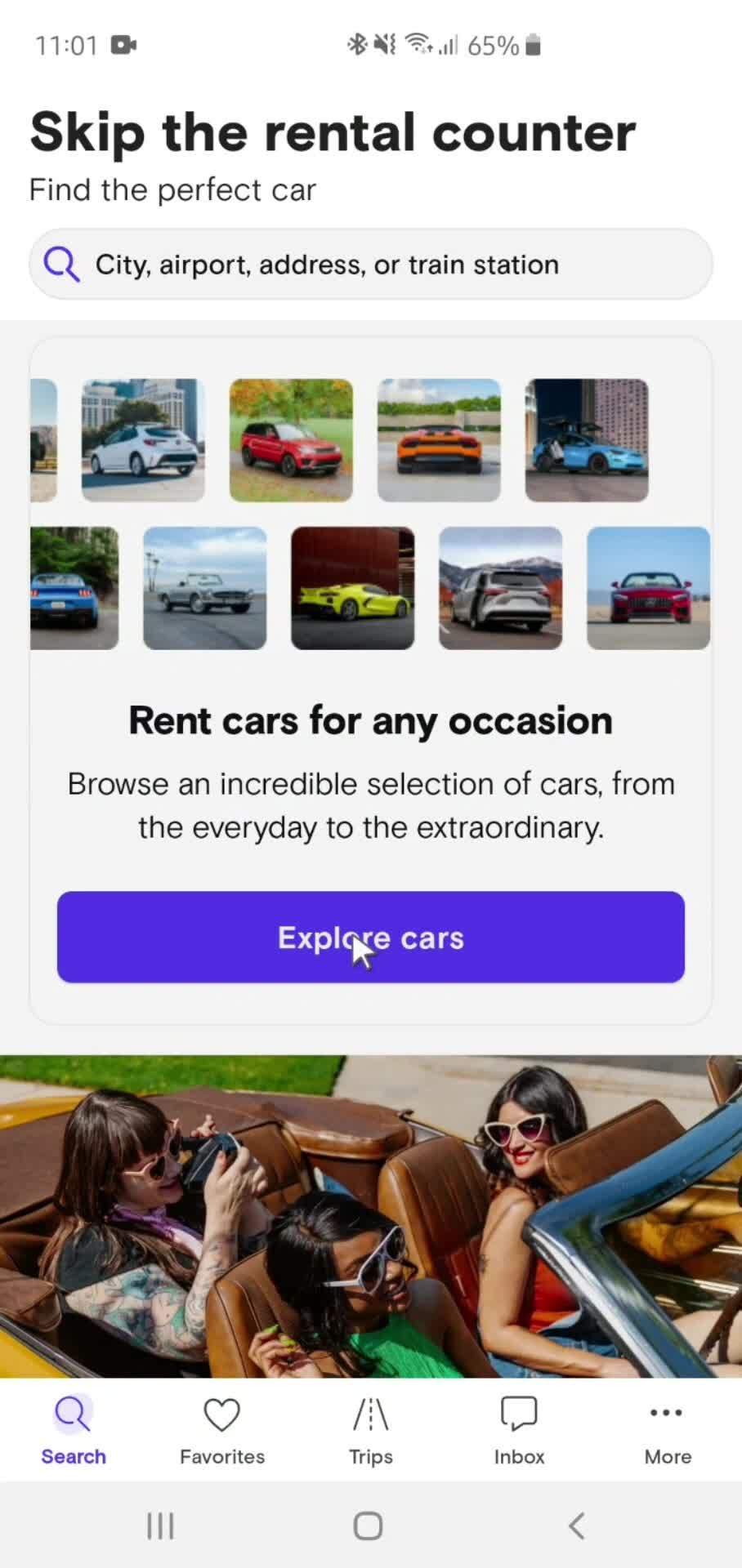Screen dimensions: 742x1568
Task: Go to the Inbox tab
Action: 519,1429
